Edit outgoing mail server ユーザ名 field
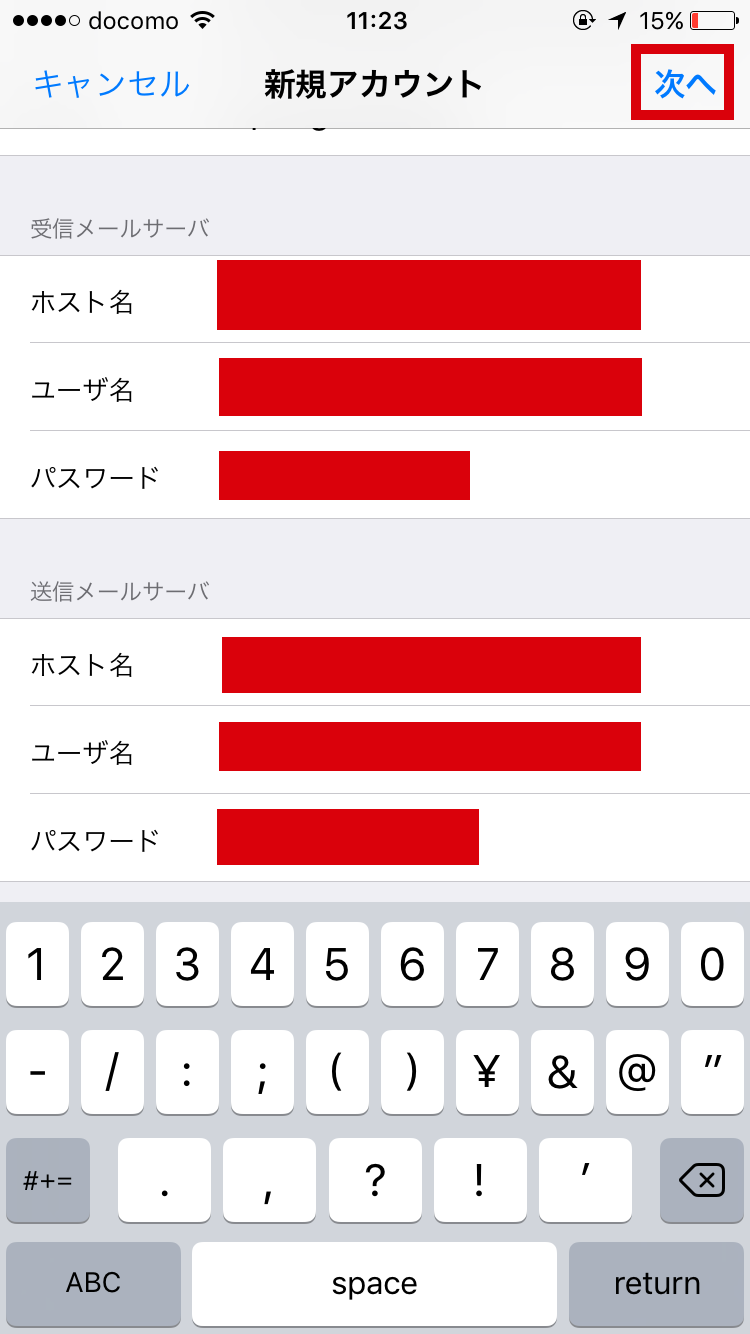The height and width of the screenshot is (1334, 750). point(375,750)
